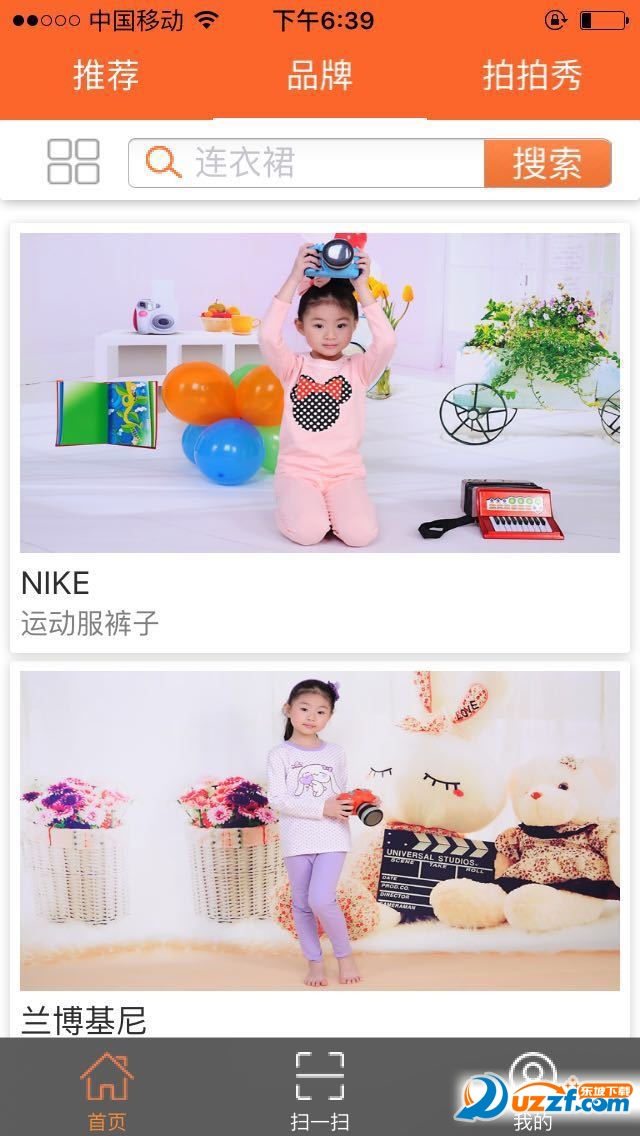Viewport: 640px width, 1136px height.
Task: Open the NIKE 运动服裤子 brand card
Action: (x=320, y=437)
